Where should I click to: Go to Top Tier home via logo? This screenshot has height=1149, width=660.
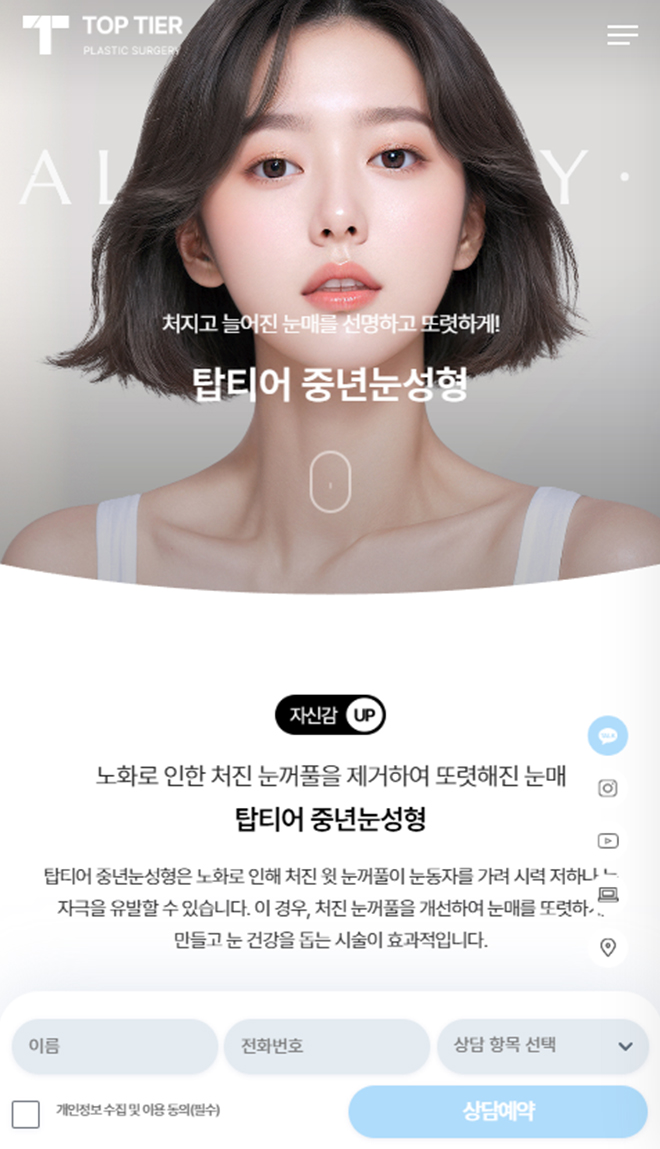tap(100, 34)
